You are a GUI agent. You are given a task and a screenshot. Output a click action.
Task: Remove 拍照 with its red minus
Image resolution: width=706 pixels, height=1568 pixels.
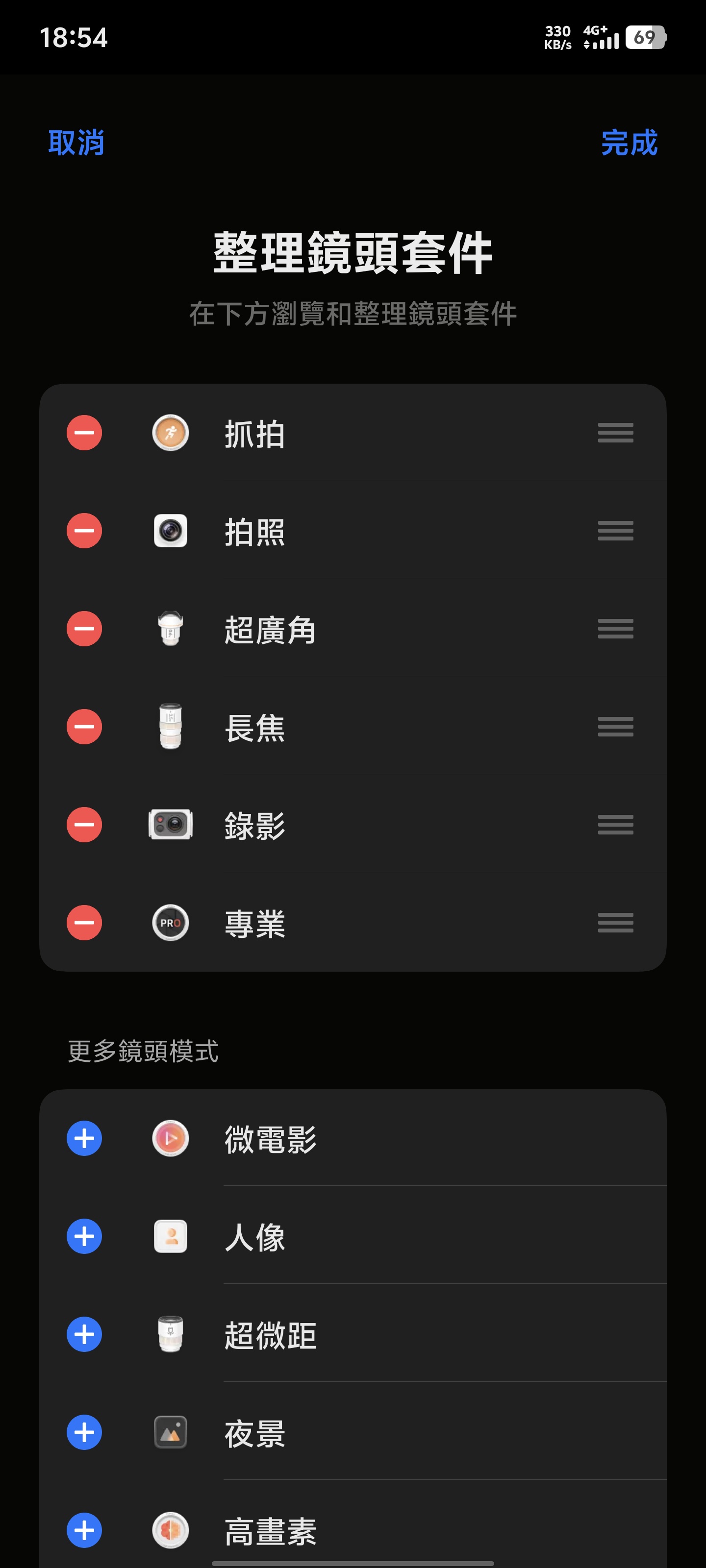click(84, 531)
